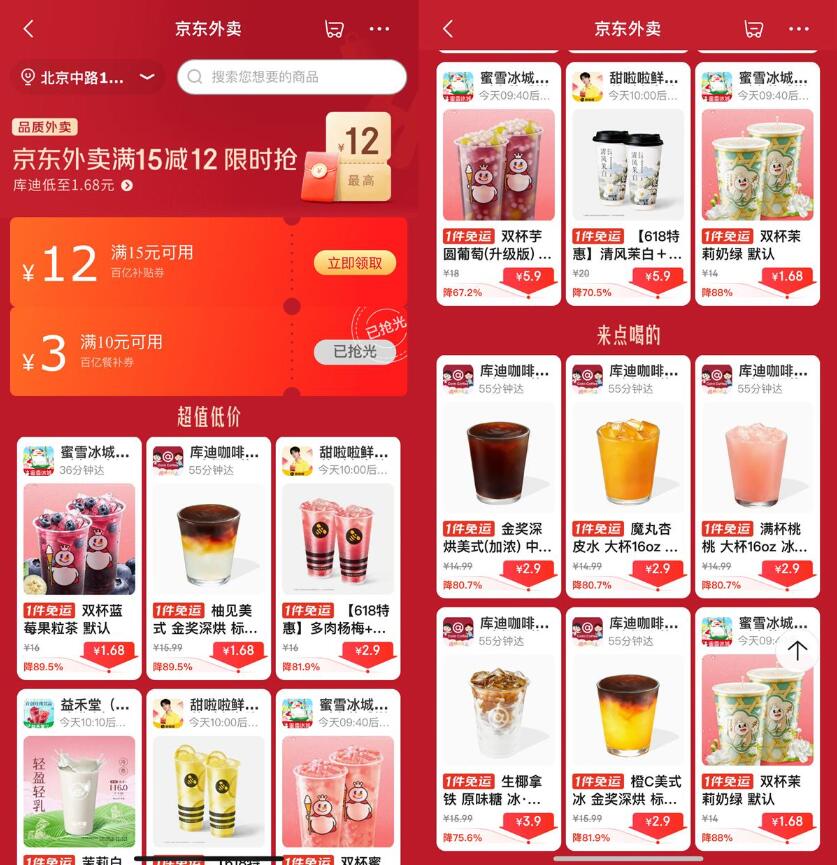Tap the product search box

point(292,77)
